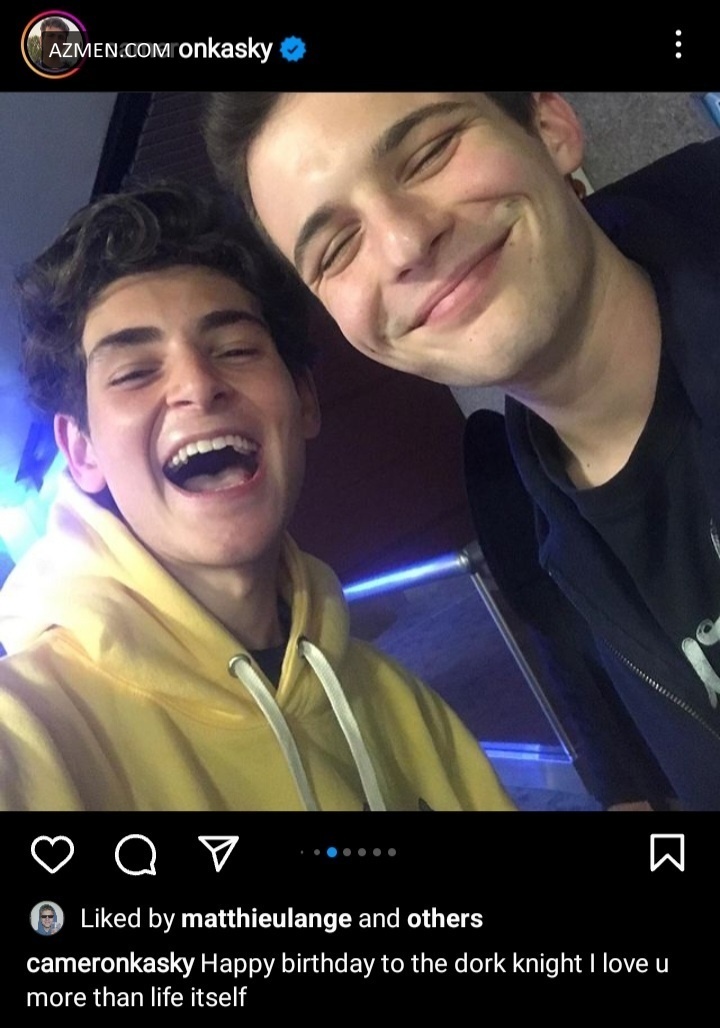Bookmark this post to saved

point(667,853)
